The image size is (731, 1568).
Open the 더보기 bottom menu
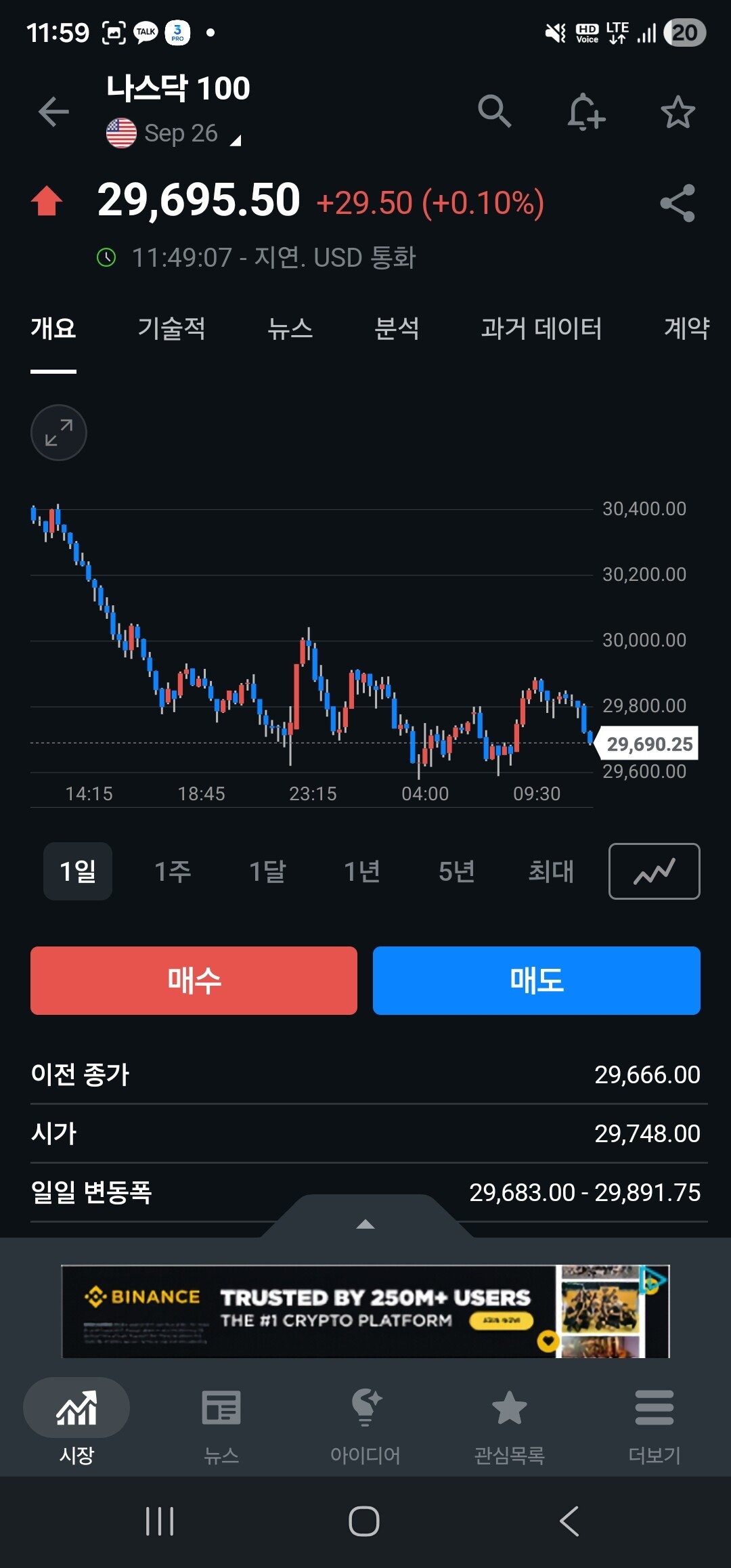click(x=655, y=1425)
